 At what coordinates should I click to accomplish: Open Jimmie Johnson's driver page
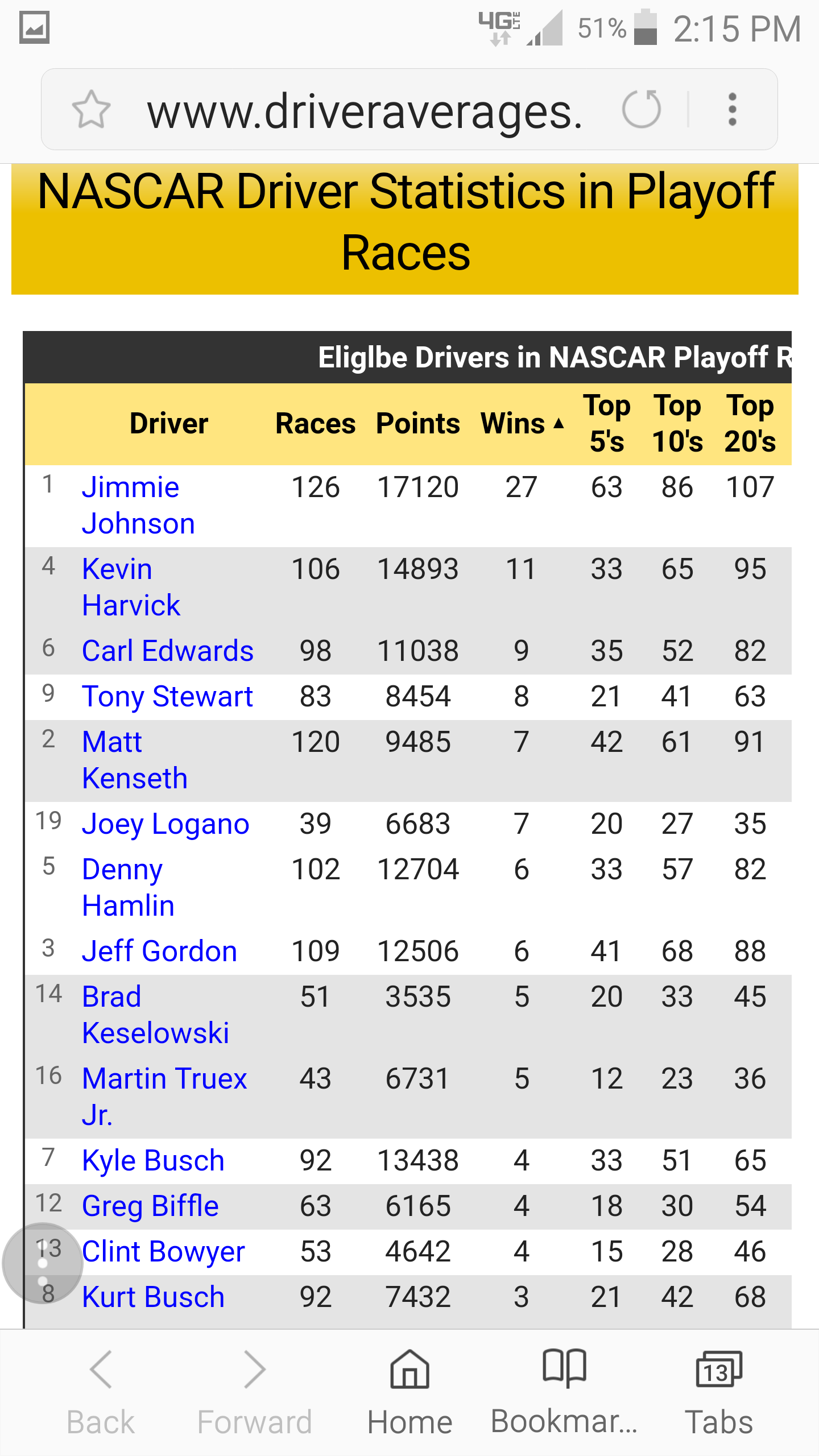point(138,505)
